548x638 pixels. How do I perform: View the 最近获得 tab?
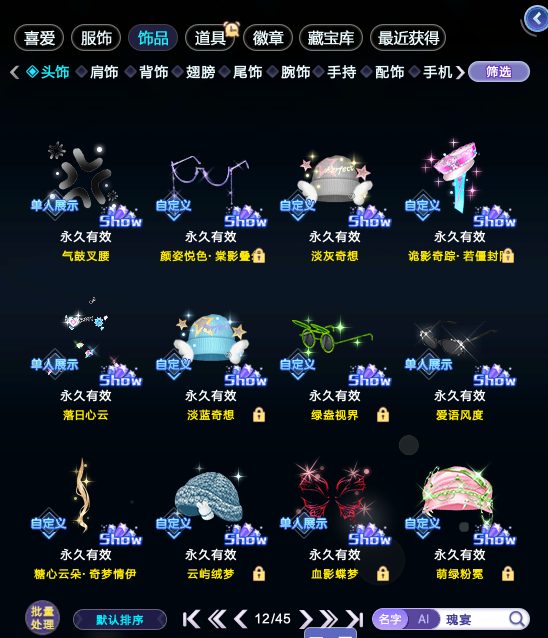[x=408, y=38]
